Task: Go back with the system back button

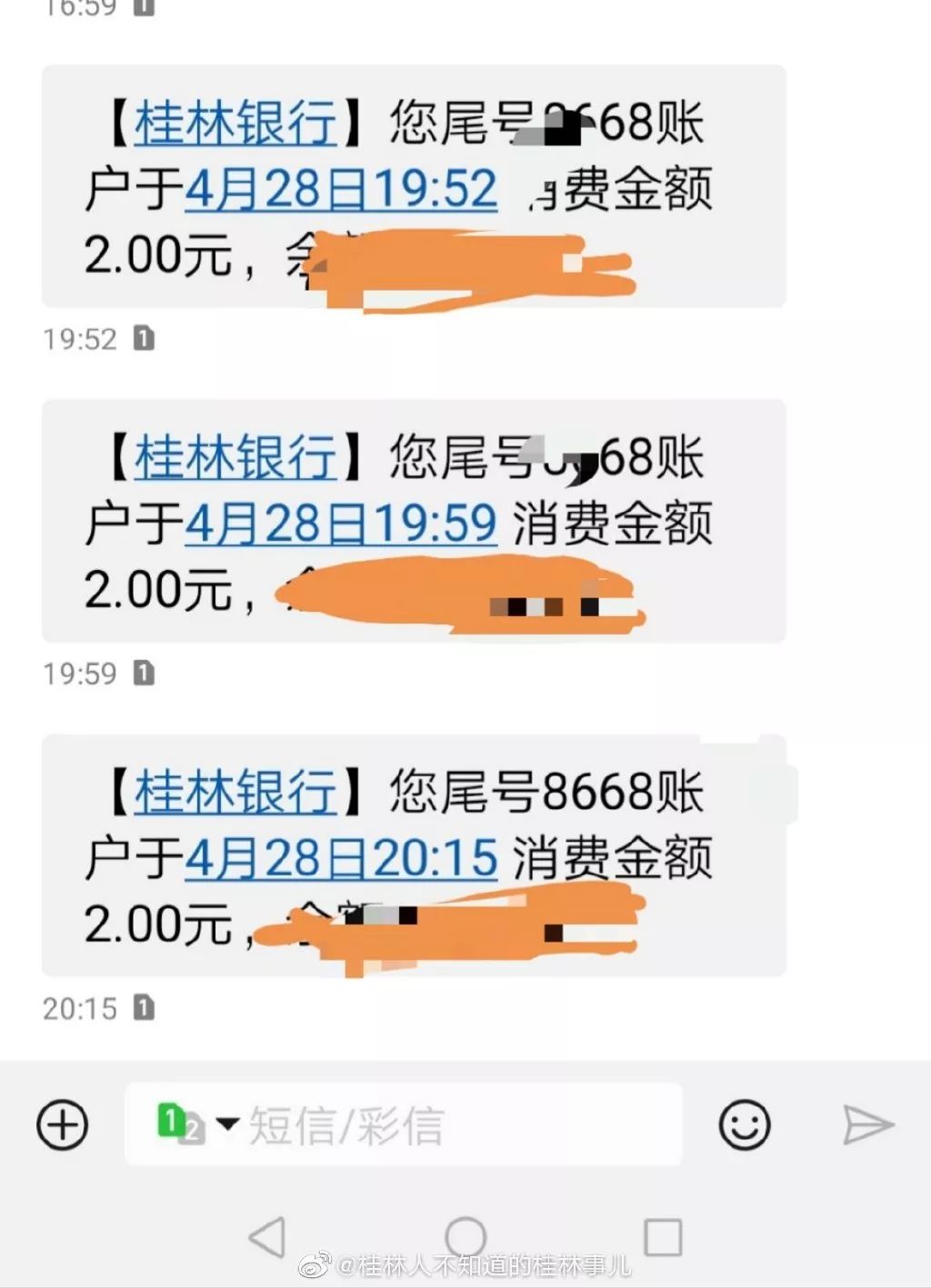Action: [x=267, y=1236]
